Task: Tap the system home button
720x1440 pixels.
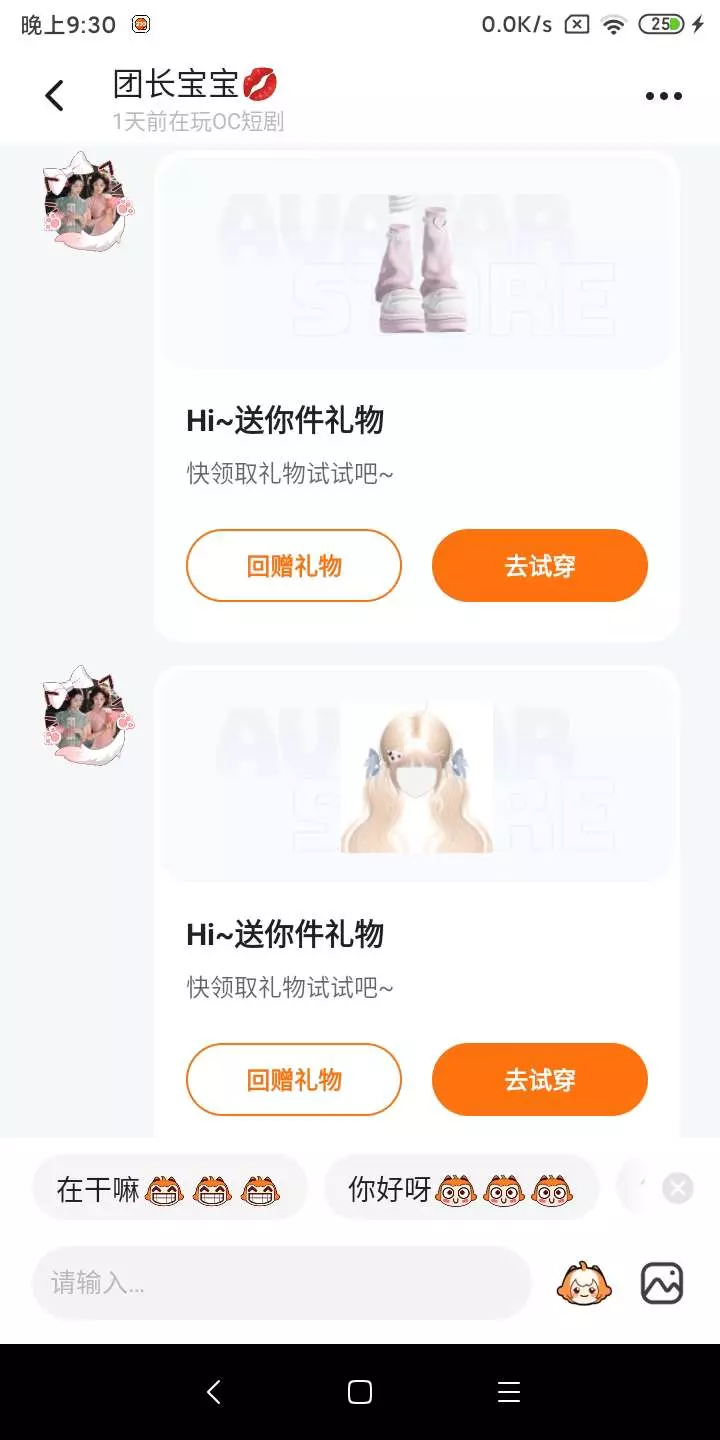Action: pos(360,1392)
